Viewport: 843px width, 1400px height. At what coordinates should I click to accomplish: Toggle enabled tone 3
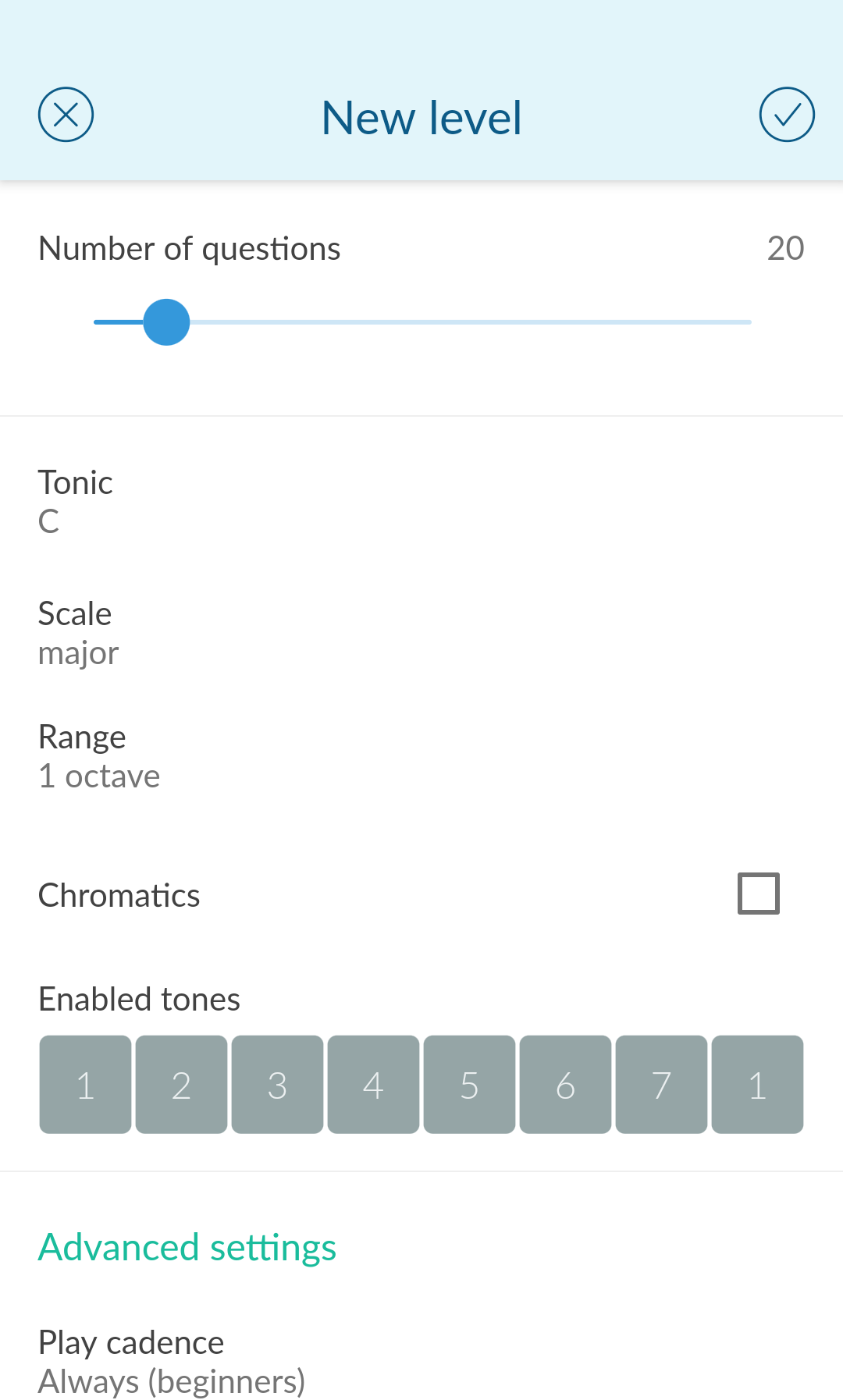277,1085
